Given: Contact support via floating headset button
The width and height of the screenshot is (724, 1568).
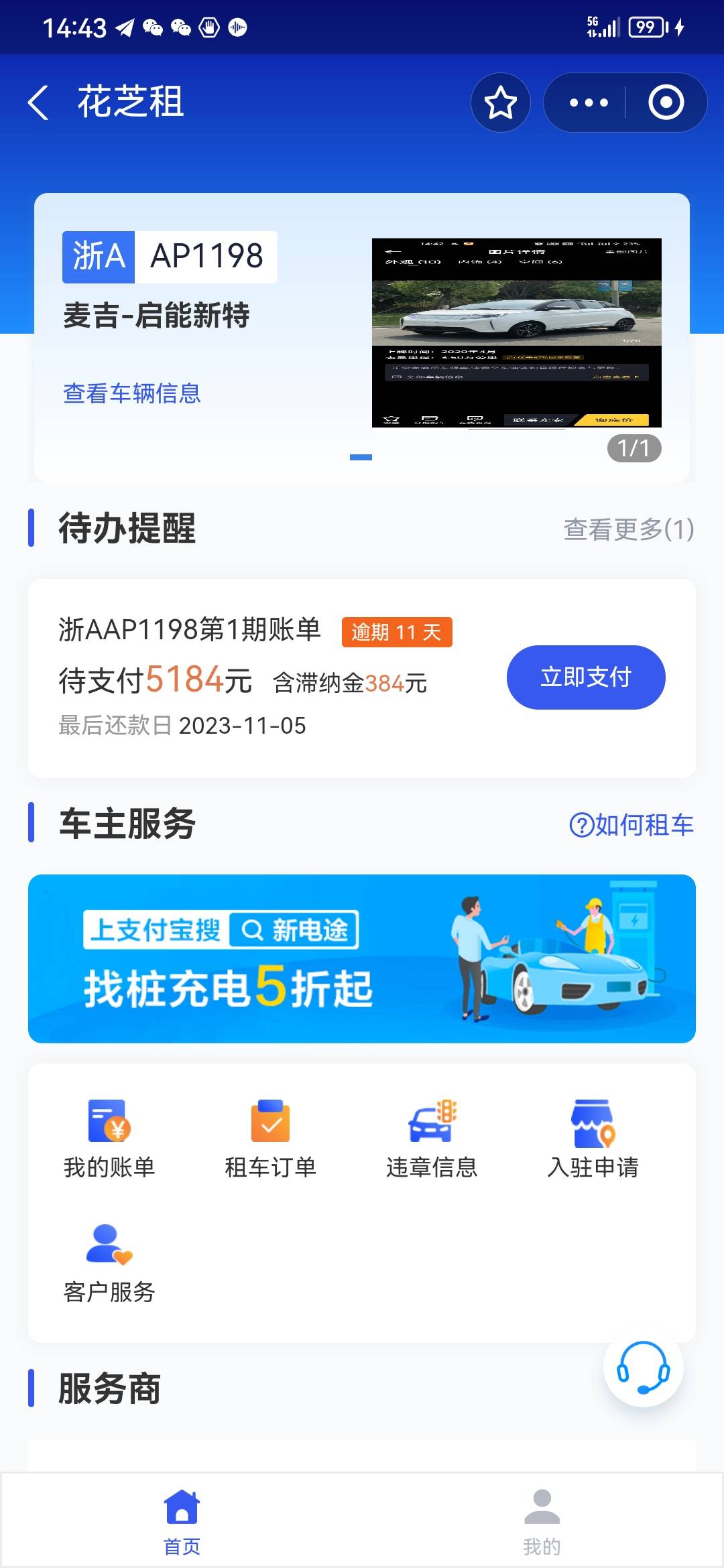Looking at the screenshot, I should click(643, 1367).
